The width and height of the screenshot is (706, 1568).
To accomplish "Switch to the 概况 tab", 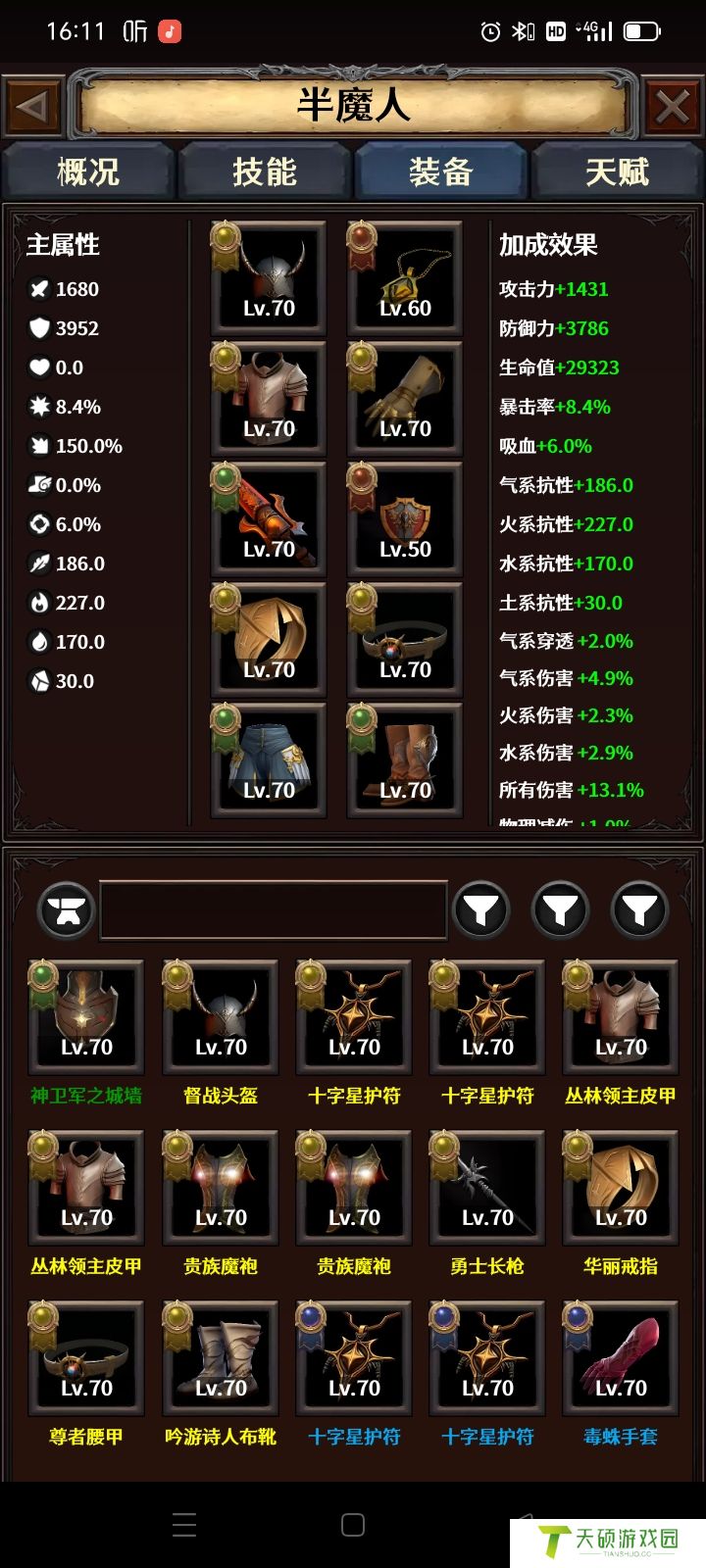I will 88,172.
